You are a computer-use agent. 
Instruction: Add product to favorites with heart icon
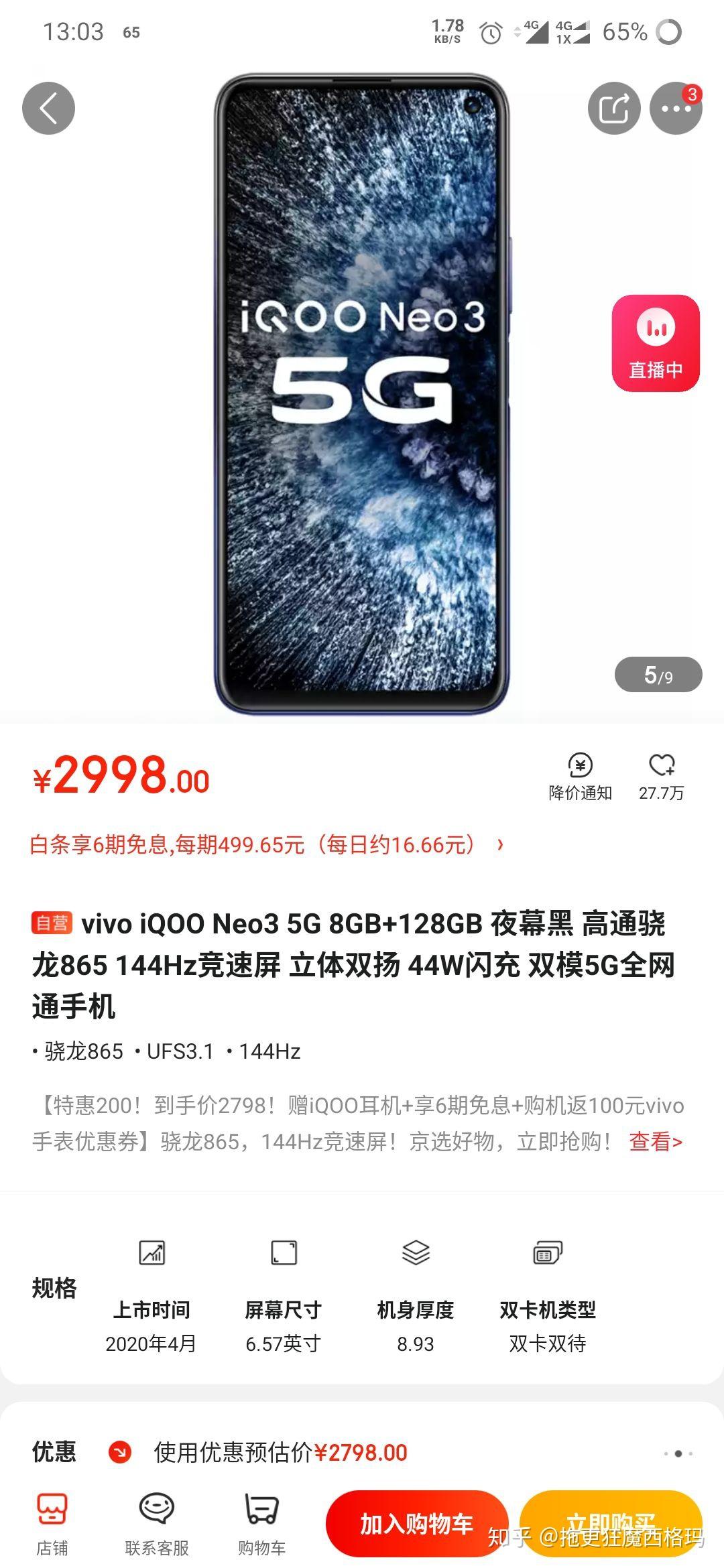click(661, 777)
